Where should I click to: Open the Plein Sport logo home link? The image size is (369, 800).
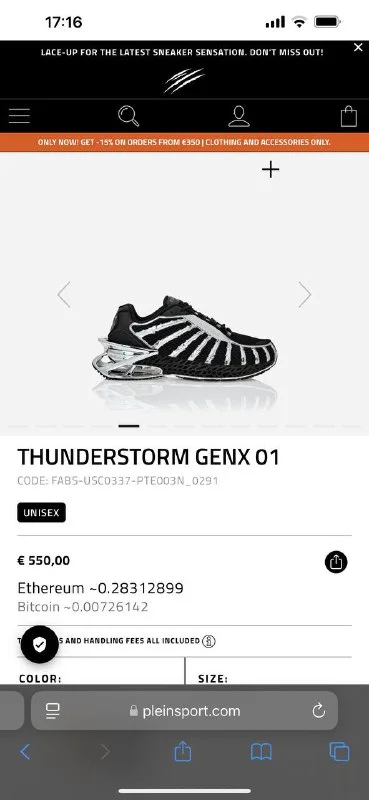pyautogui.click(x=184, y=81)
